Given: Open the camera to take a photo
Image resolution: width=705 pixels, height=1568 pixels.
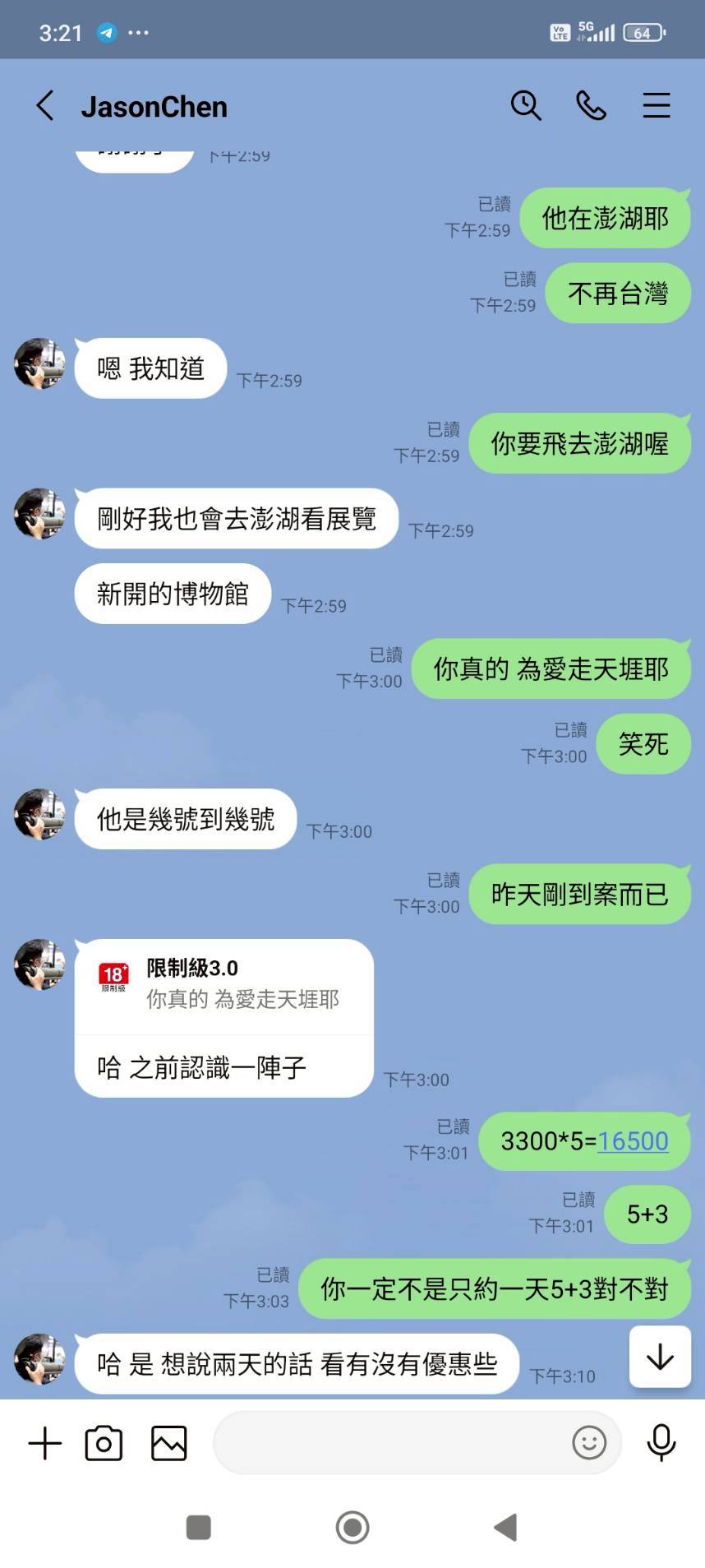Looking at the screenshot, I should tap(104, 1443).
